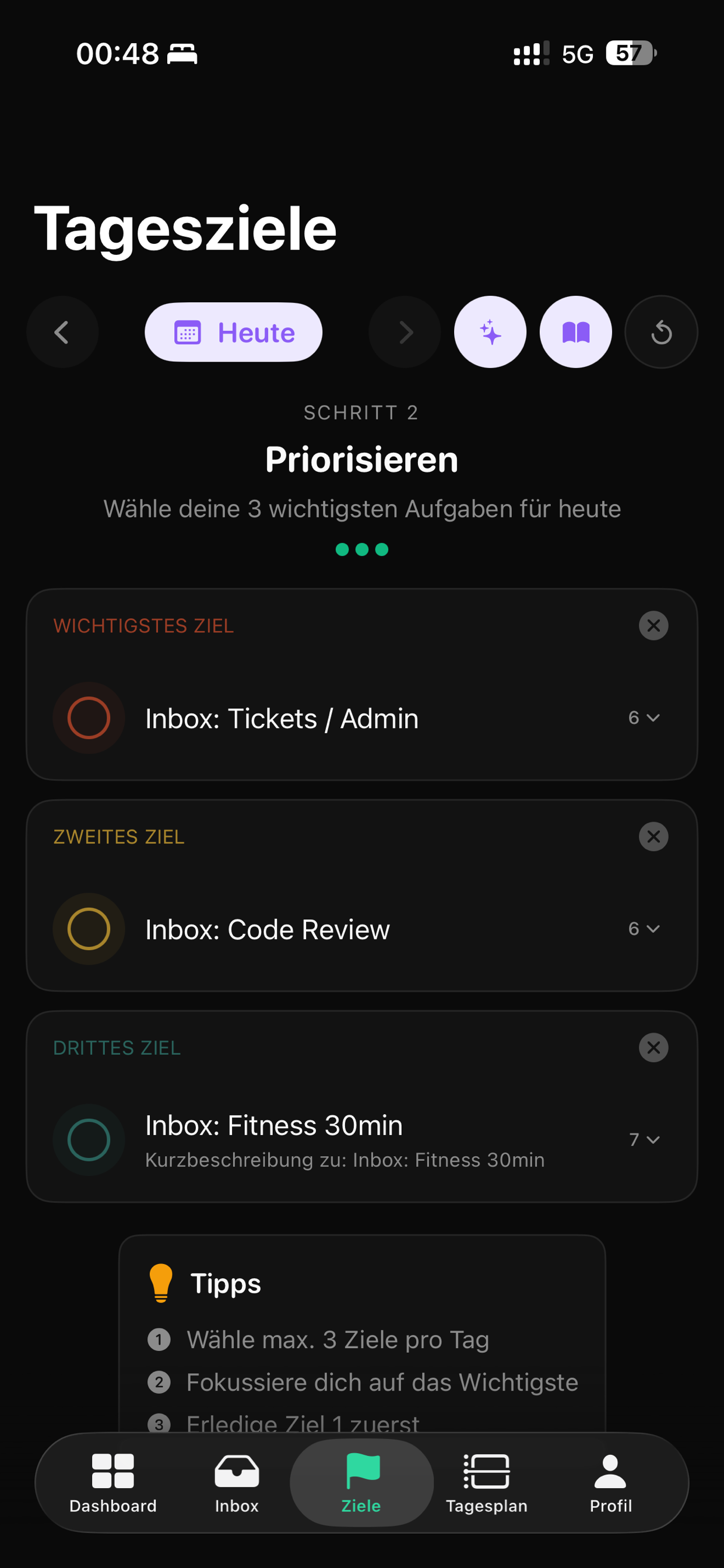
Task: Tap the reset icon in the header
Action: [660, 332]
